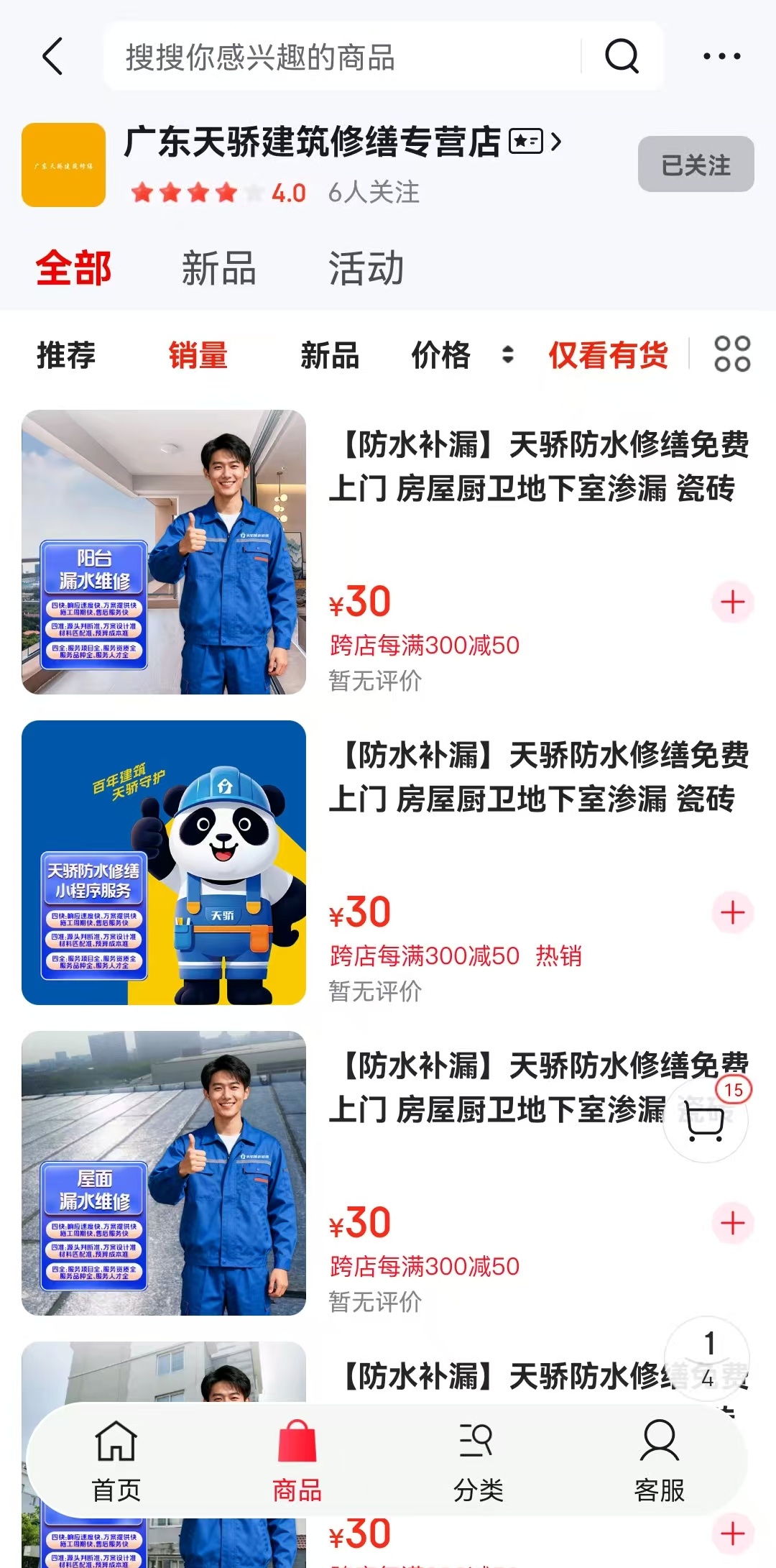Switch to the 新品 tab
776x1568 pixels.
coord(219,269)
